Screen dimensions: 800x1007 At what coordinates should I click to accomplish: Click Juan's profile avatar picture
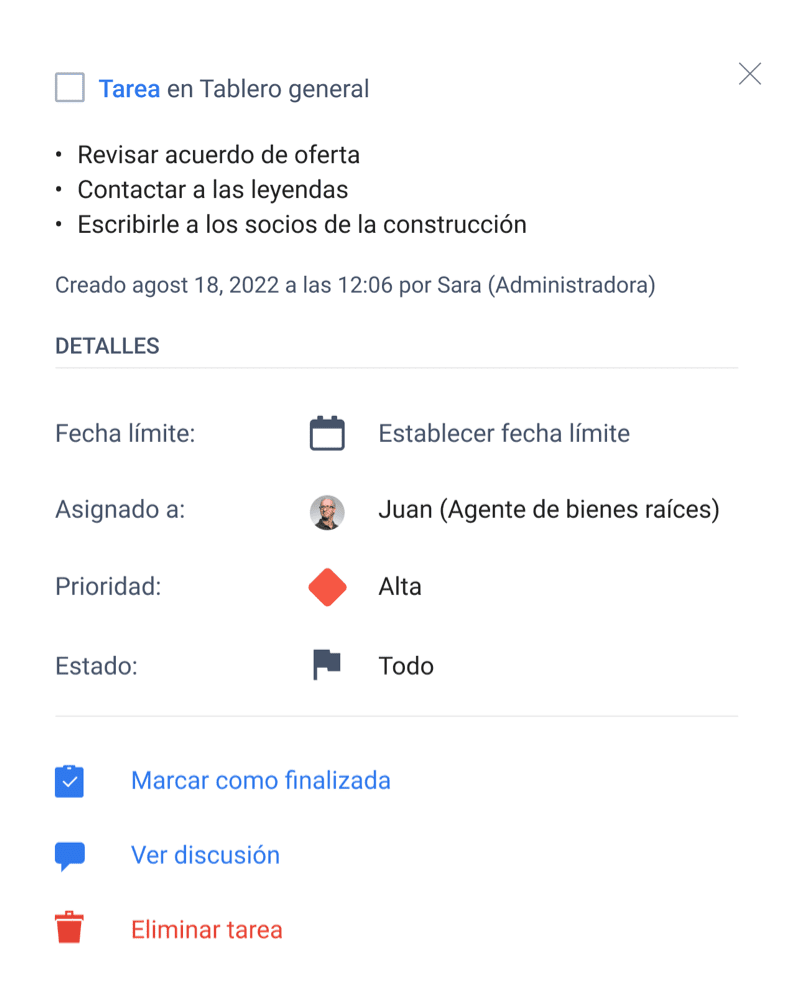327,510
